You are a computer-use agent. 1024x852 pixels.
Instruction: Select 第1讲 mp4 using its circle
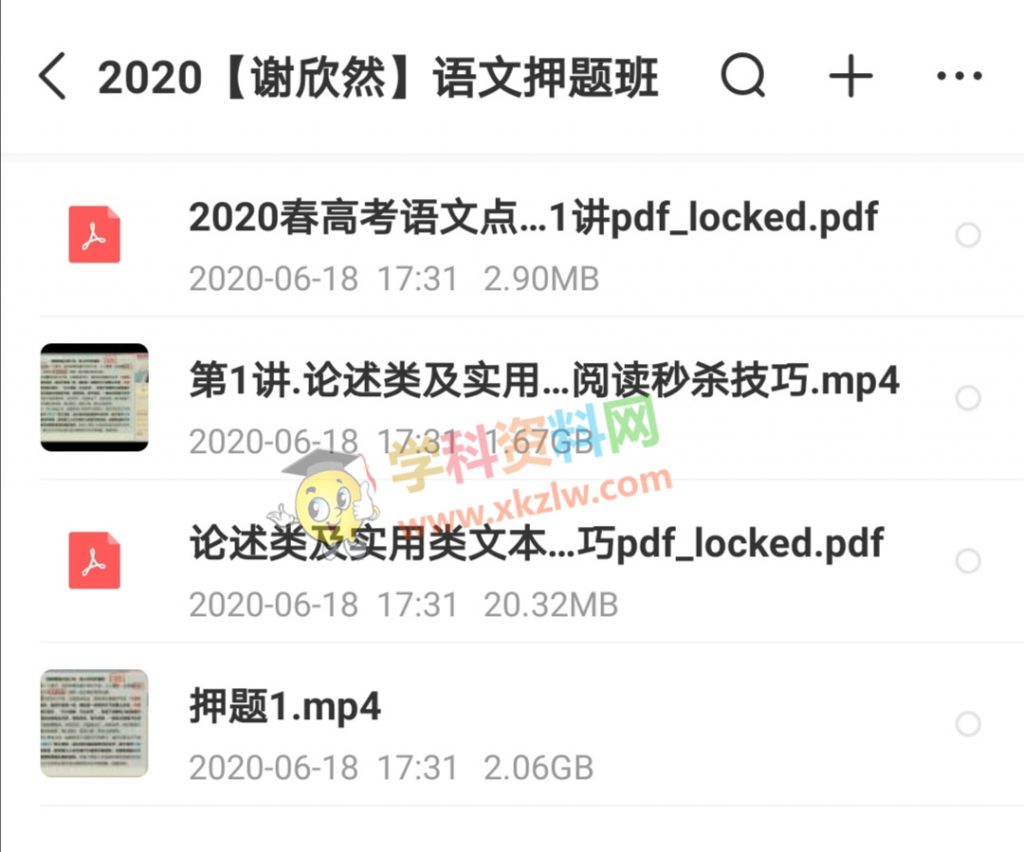(x=967, y=398)
